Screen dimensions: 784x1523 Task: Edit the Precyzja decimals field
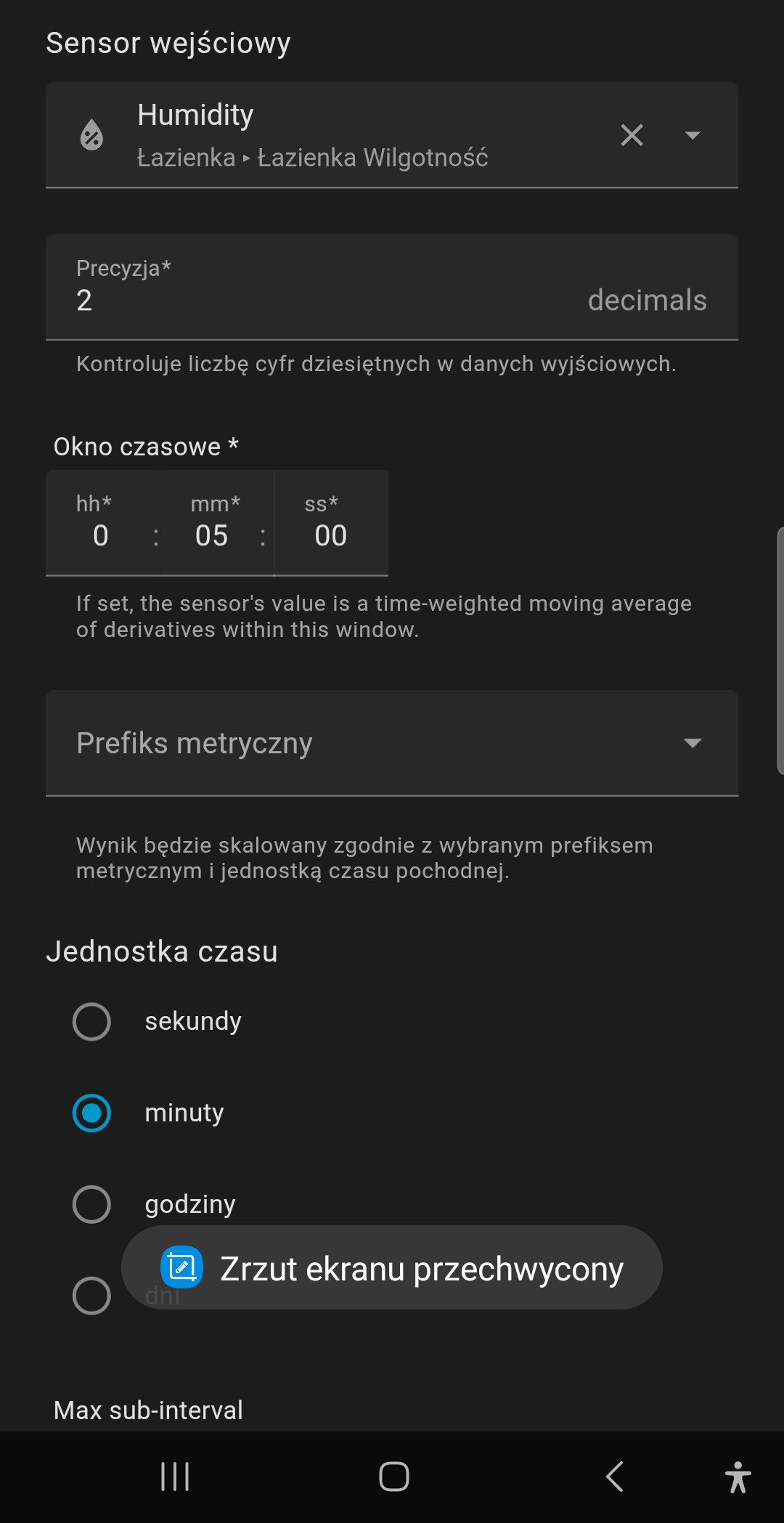(x=327, y=300)
